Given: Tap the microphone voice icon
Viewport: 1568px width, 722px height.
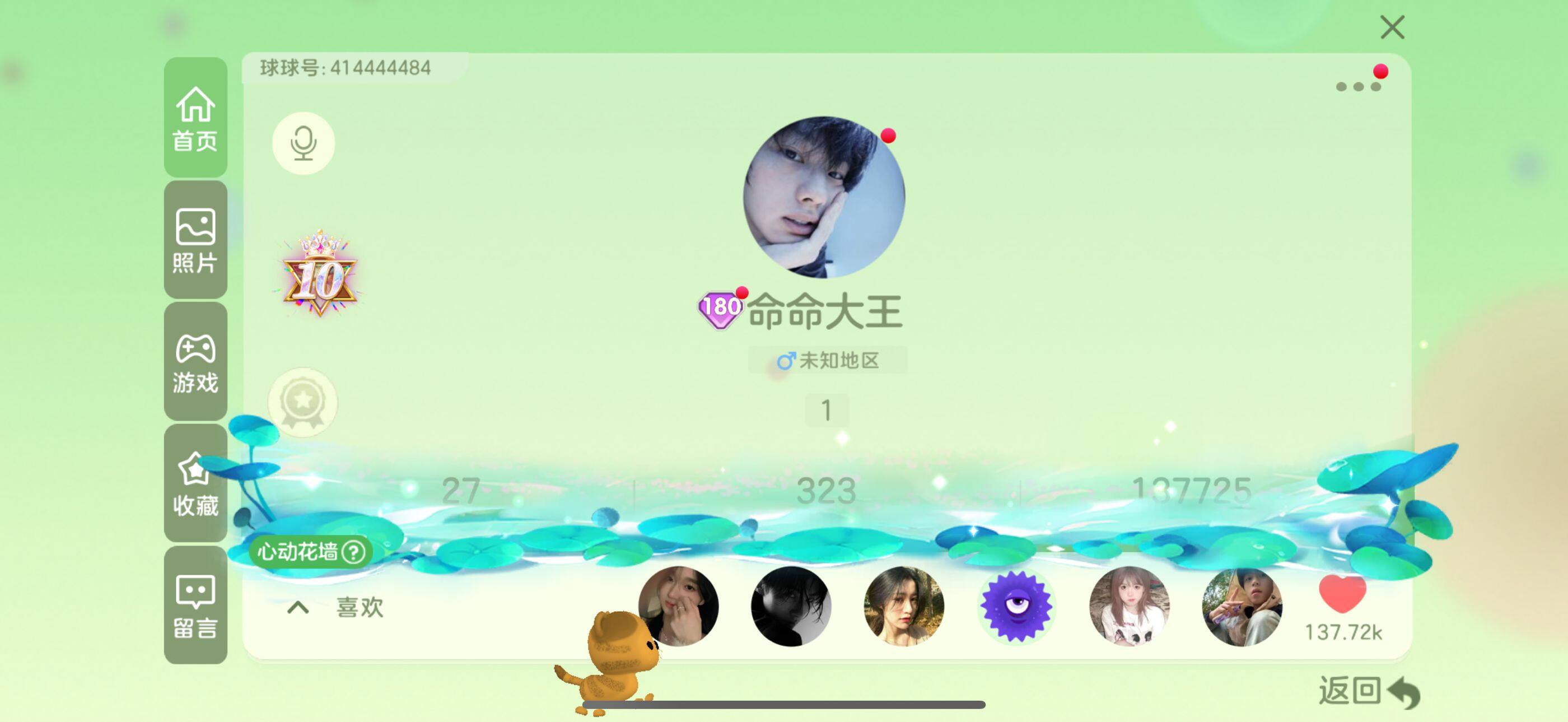Looking at the screenshot, I should (x=303, y=143).
